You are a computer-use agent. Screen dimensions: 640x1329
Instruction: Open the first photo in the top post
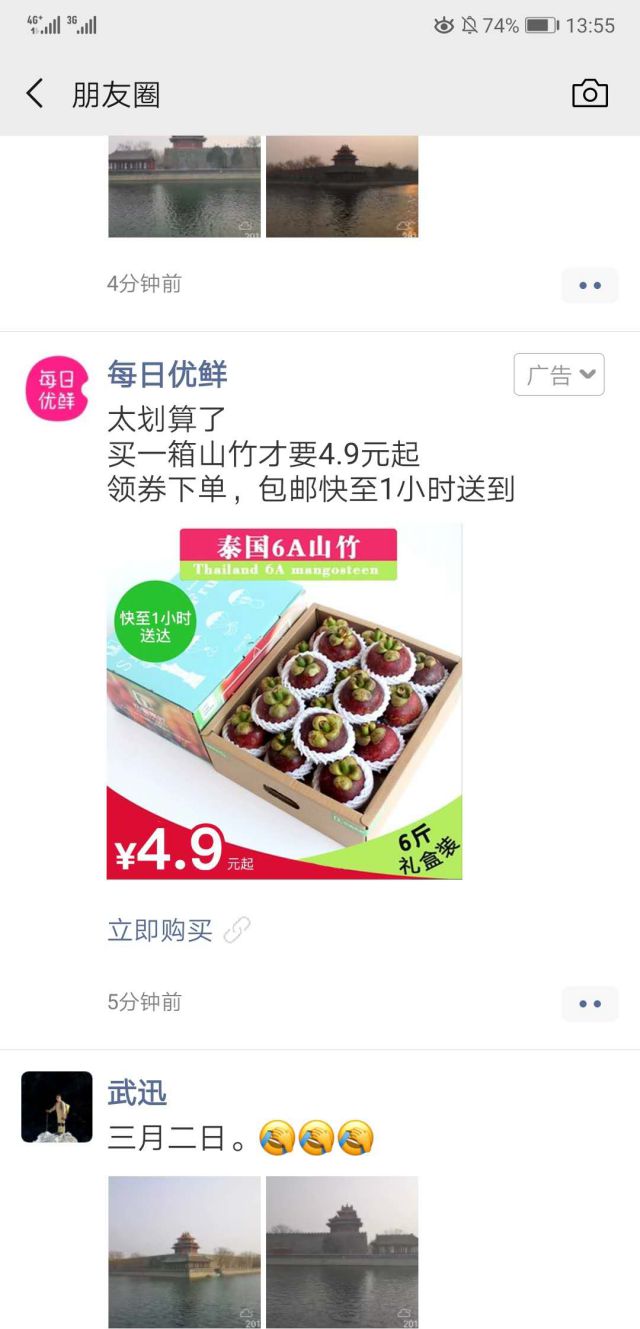[184, 187]
